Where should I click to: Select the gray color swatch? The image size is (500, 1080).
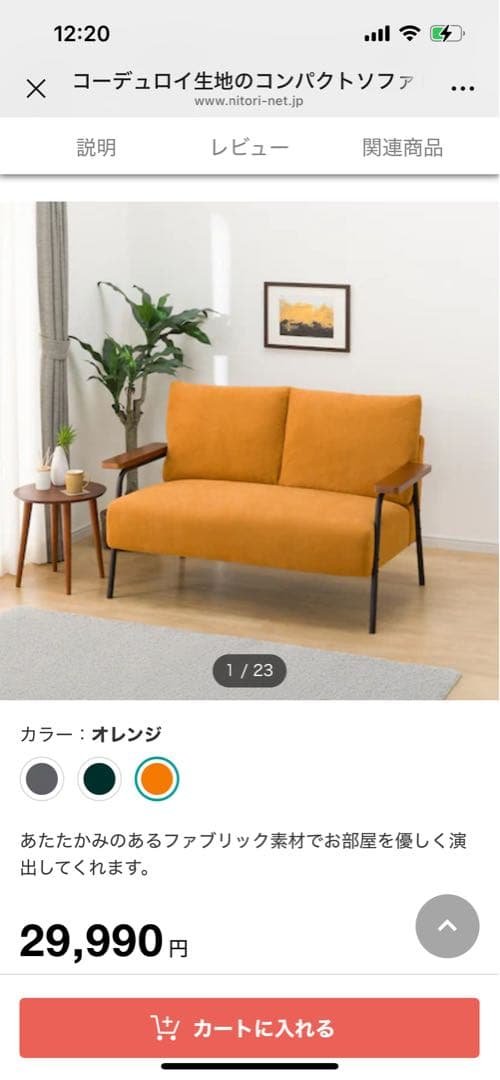(x=42, y=779)
